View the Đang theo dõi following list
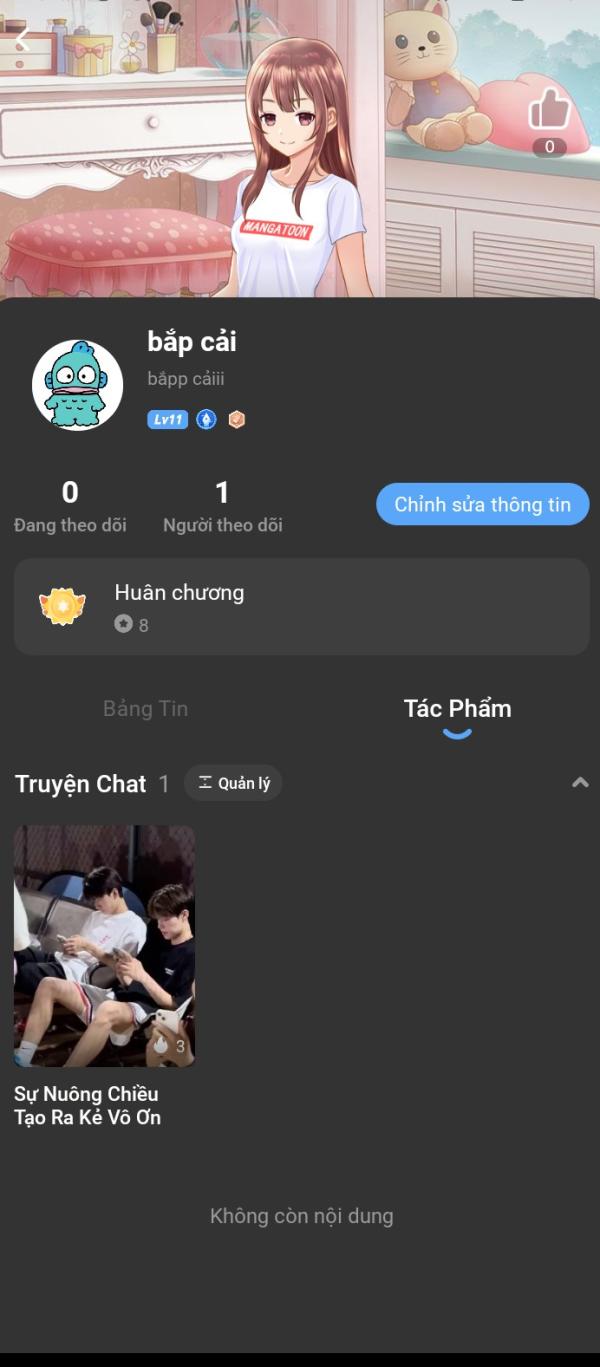This screenshot has width=600, height=1367. 70,506
